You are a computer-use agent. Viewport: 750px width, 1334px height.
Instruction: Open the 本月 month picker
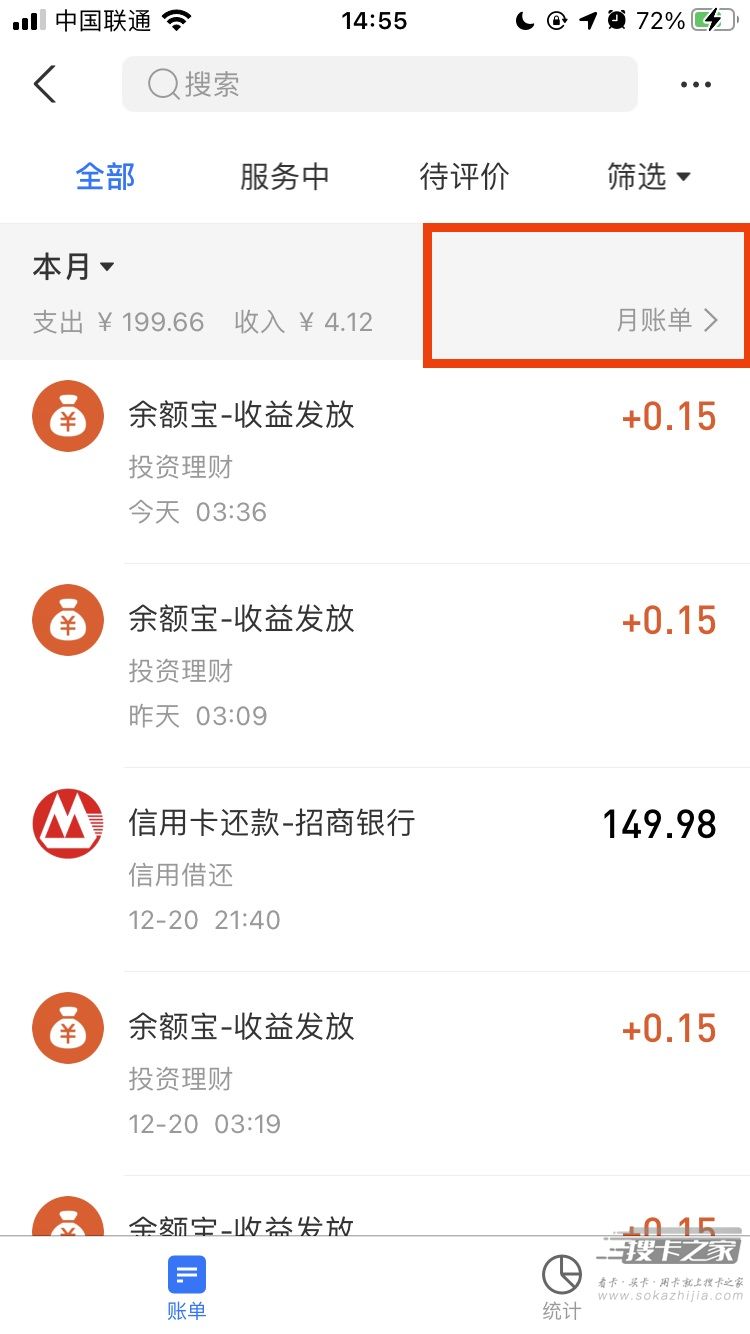[74, 267]
